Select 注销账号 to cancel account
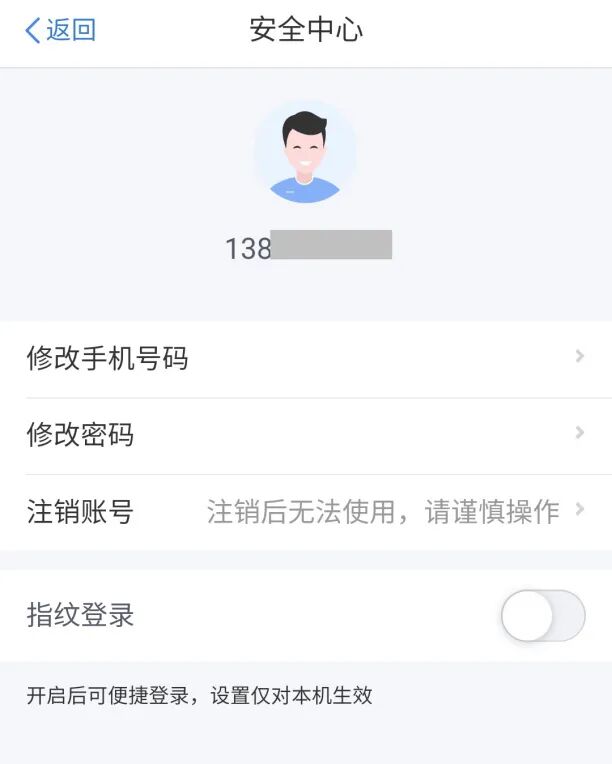This screenshot has width=612, height=764. point(306,512)
